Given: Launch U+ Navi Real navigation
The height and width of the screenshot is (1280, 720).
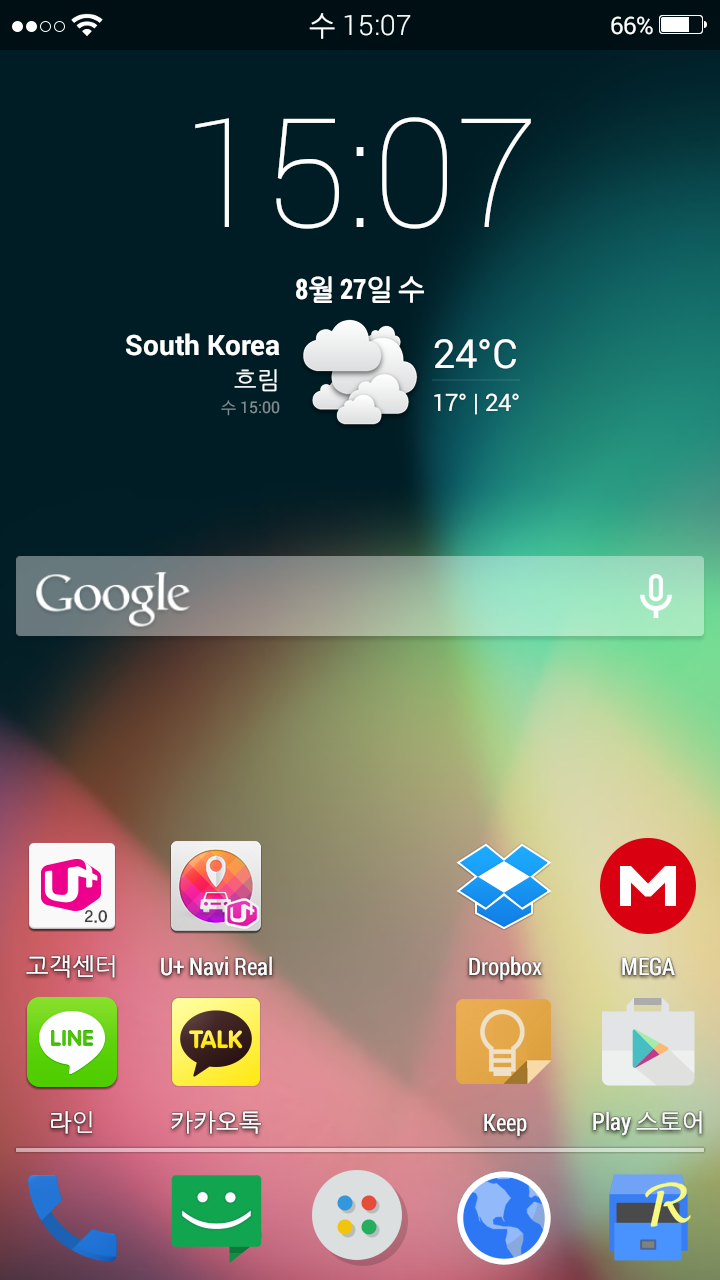Looking at the screenshot, I should pos(215,885).
